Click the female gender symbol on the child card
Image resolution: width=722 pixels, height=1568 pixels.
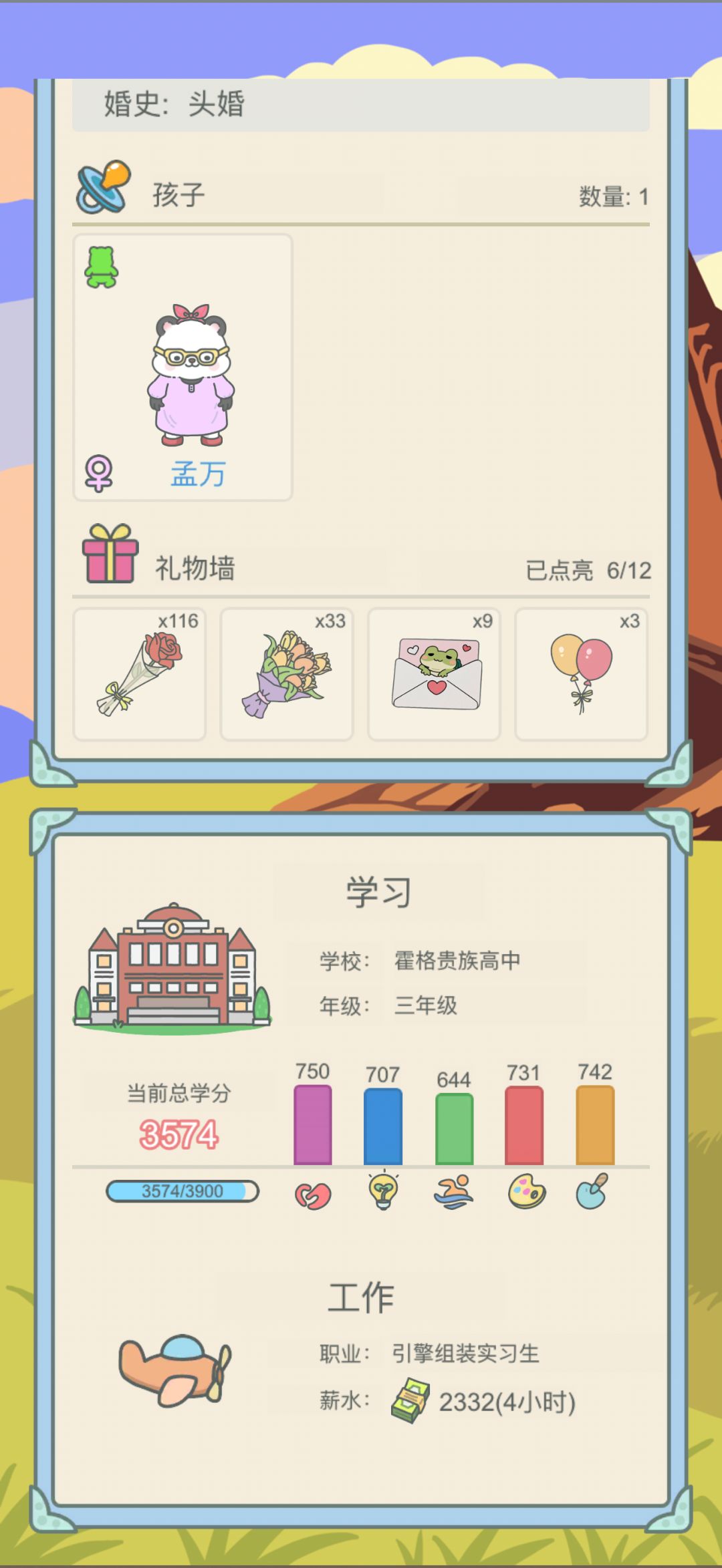point(99,474)
